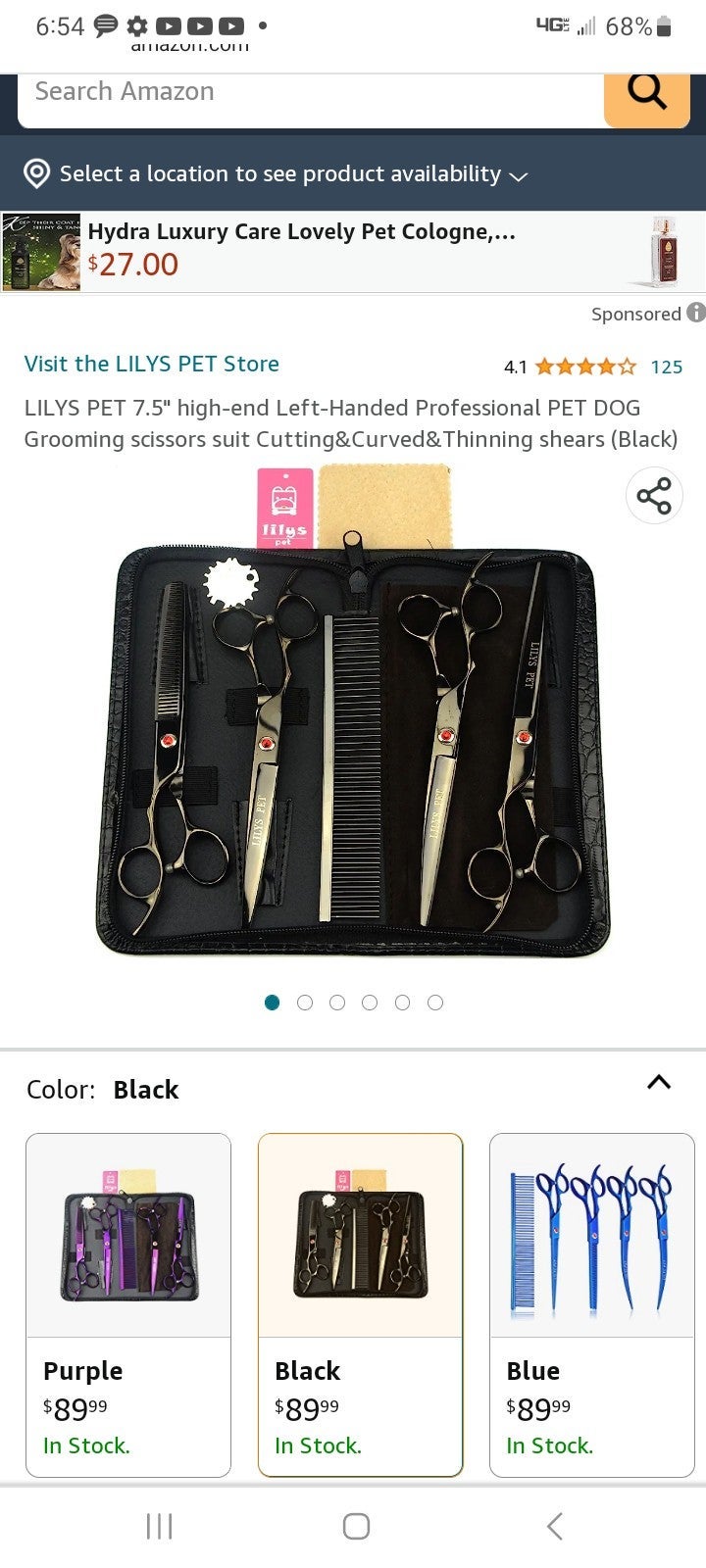
Task: Collapse the Color options section
Action: (659, 1083)
